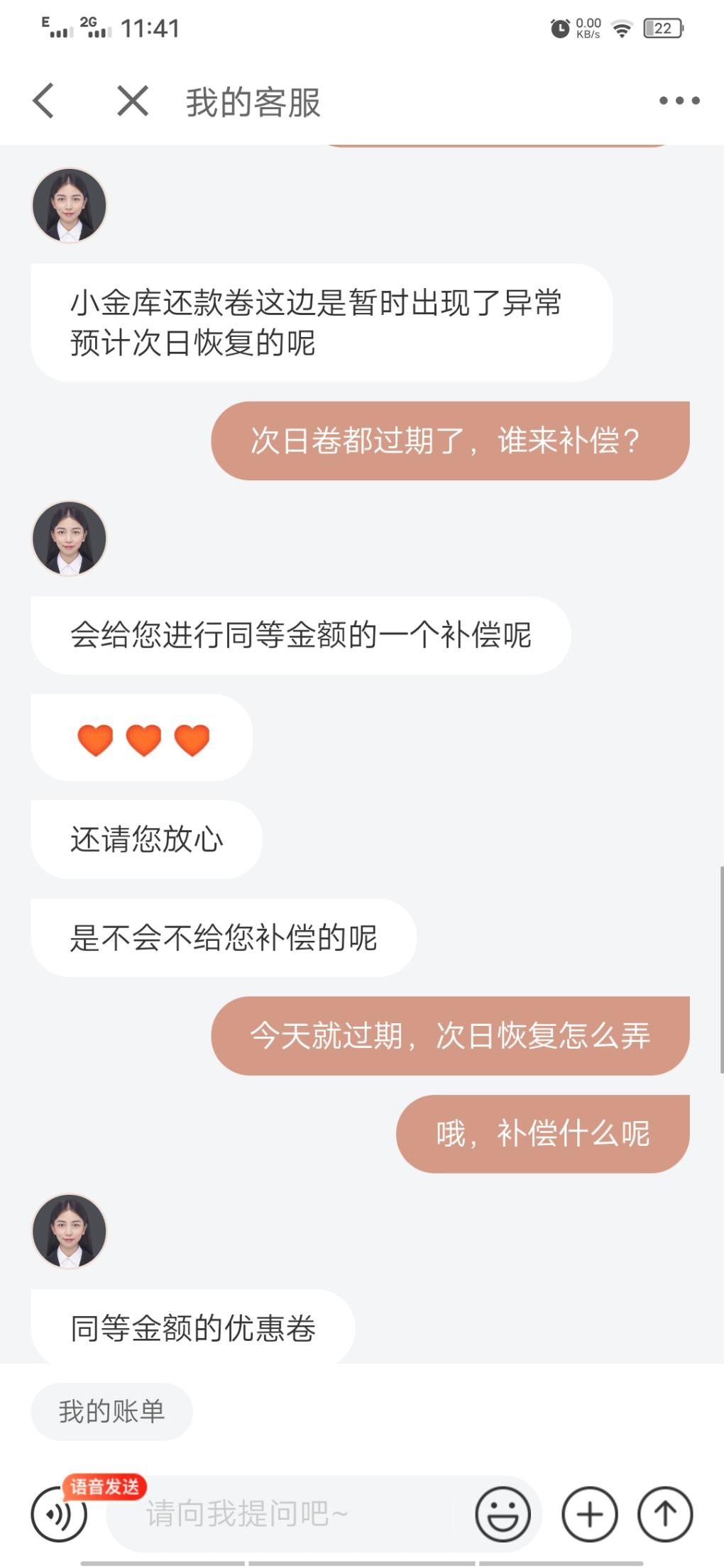This screenshot has height=1568, width=724.
Task: Open the plus attachment menu
Action: tap(589, 1513)
